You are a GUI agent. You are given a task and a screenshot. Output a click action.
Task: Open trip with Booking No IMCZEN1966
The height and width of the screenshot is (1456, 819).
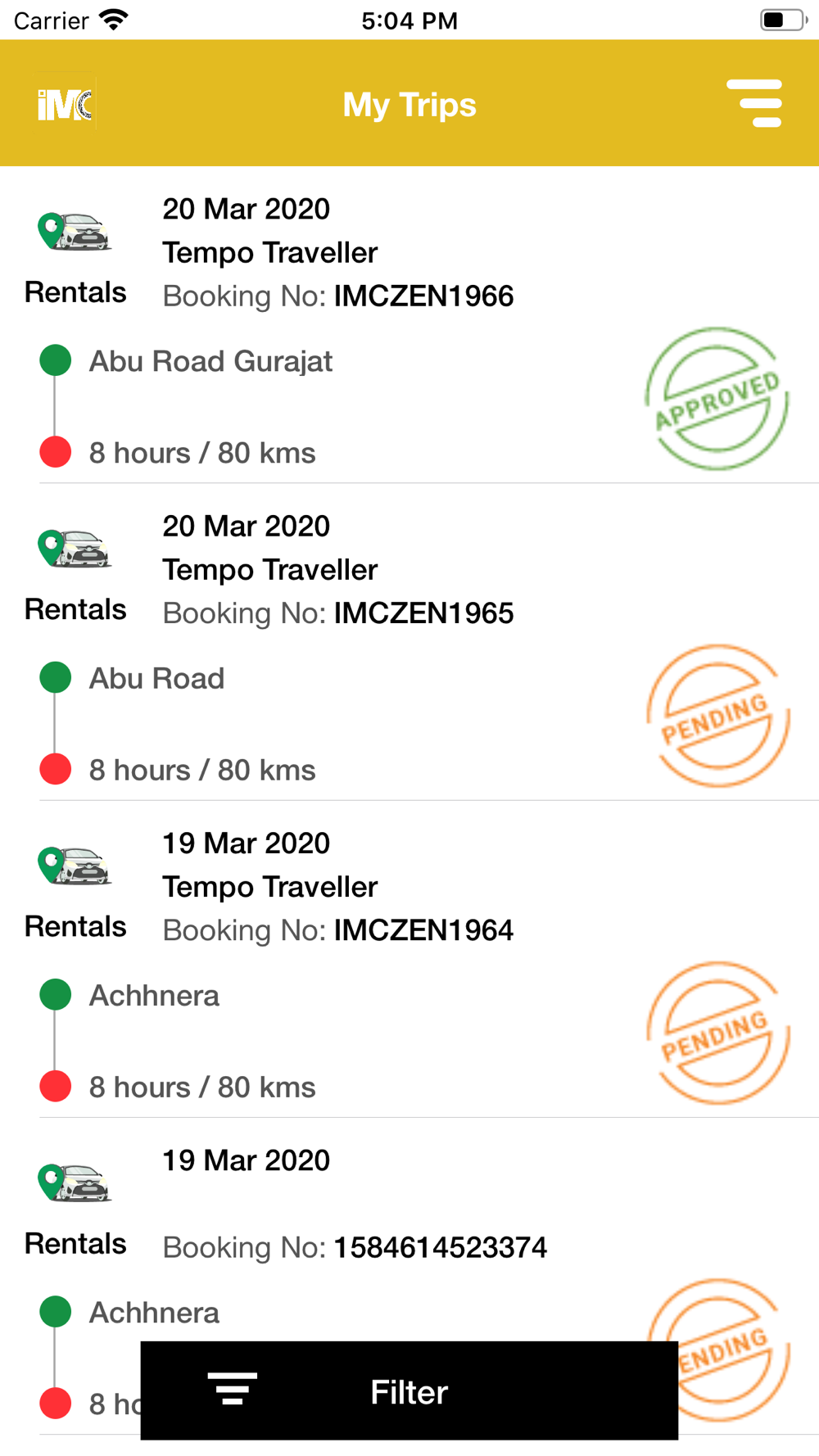[x=409, y=325]
